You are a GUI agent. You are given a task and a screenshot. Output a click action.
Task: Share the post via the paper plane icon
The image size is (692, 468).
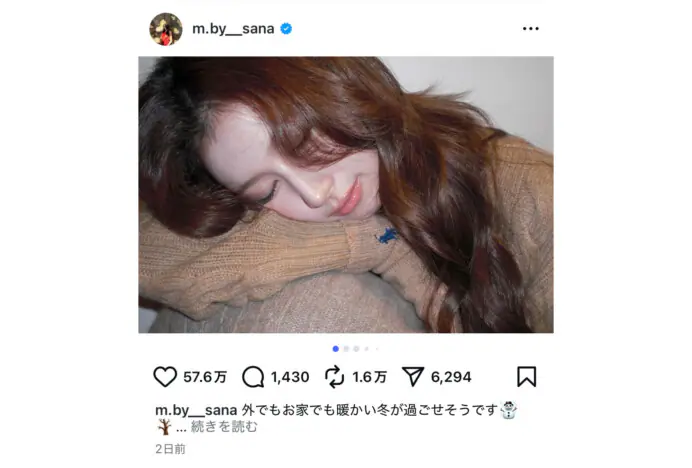click(x=413, y=377)
